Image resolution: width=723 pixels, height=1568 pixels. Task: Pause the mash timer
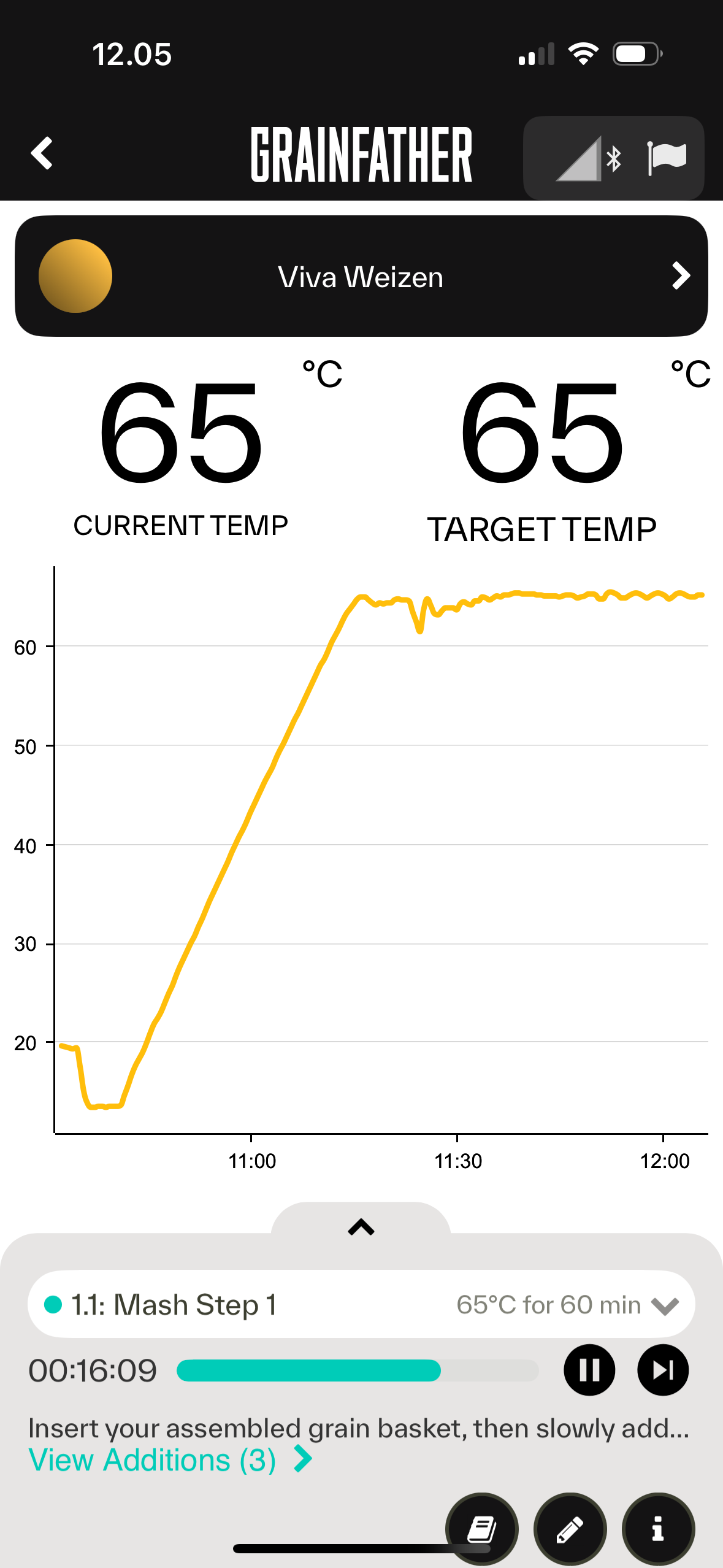click(x=589, y=1370)
